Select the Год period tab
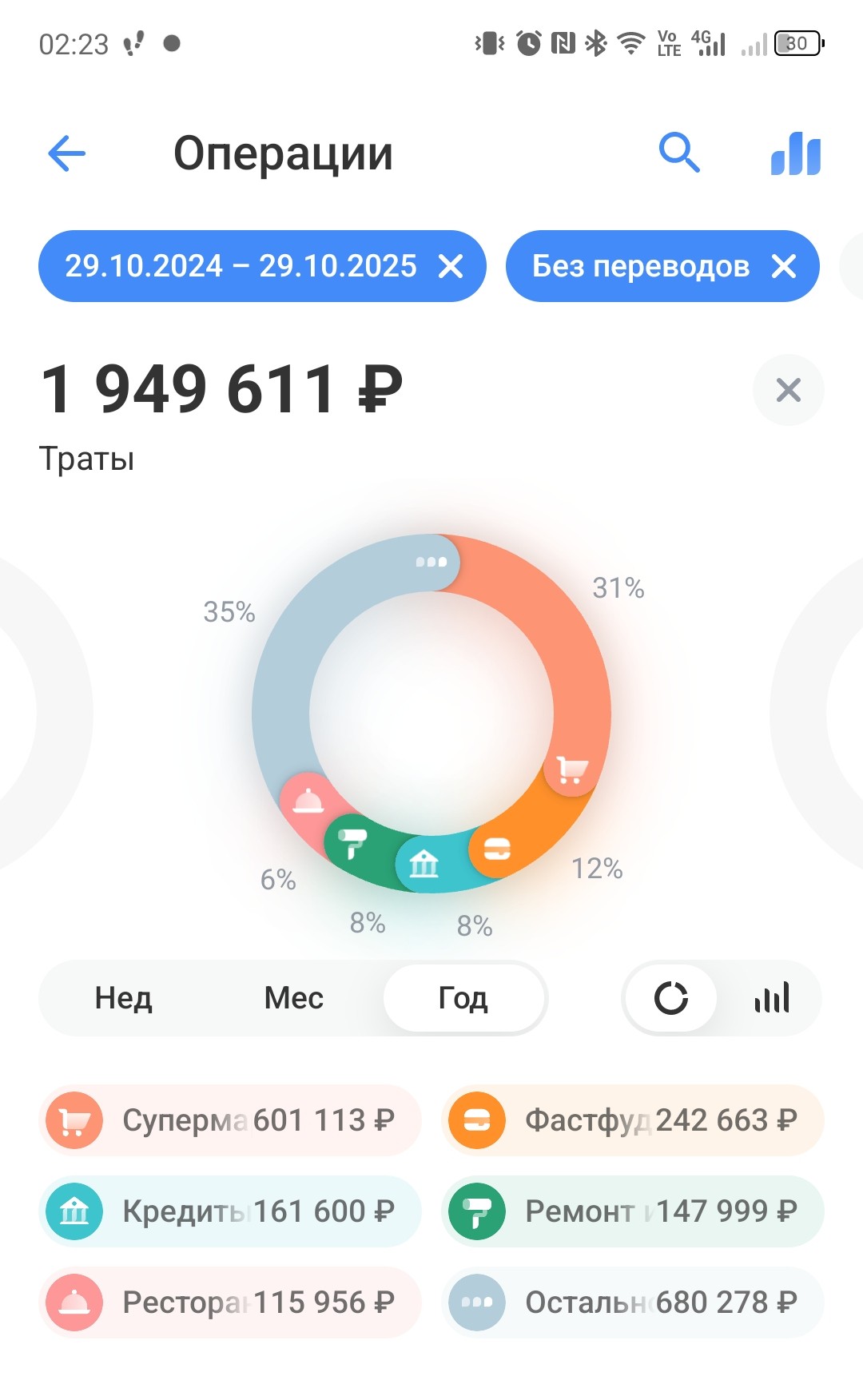This screenshot has height=1400, width=863. (463, 998)
